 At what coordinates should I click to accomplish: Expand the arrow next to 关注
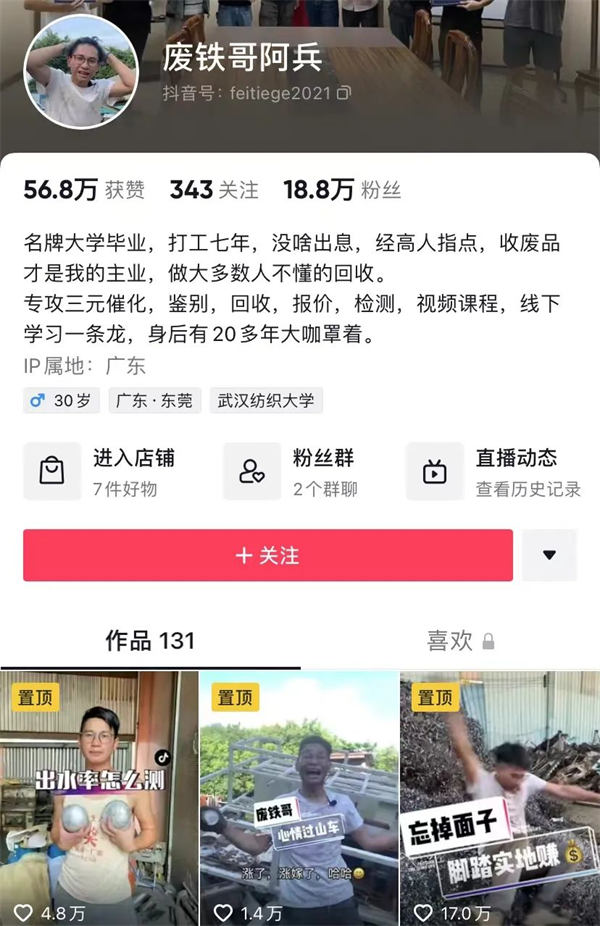[x=549, y=555]
